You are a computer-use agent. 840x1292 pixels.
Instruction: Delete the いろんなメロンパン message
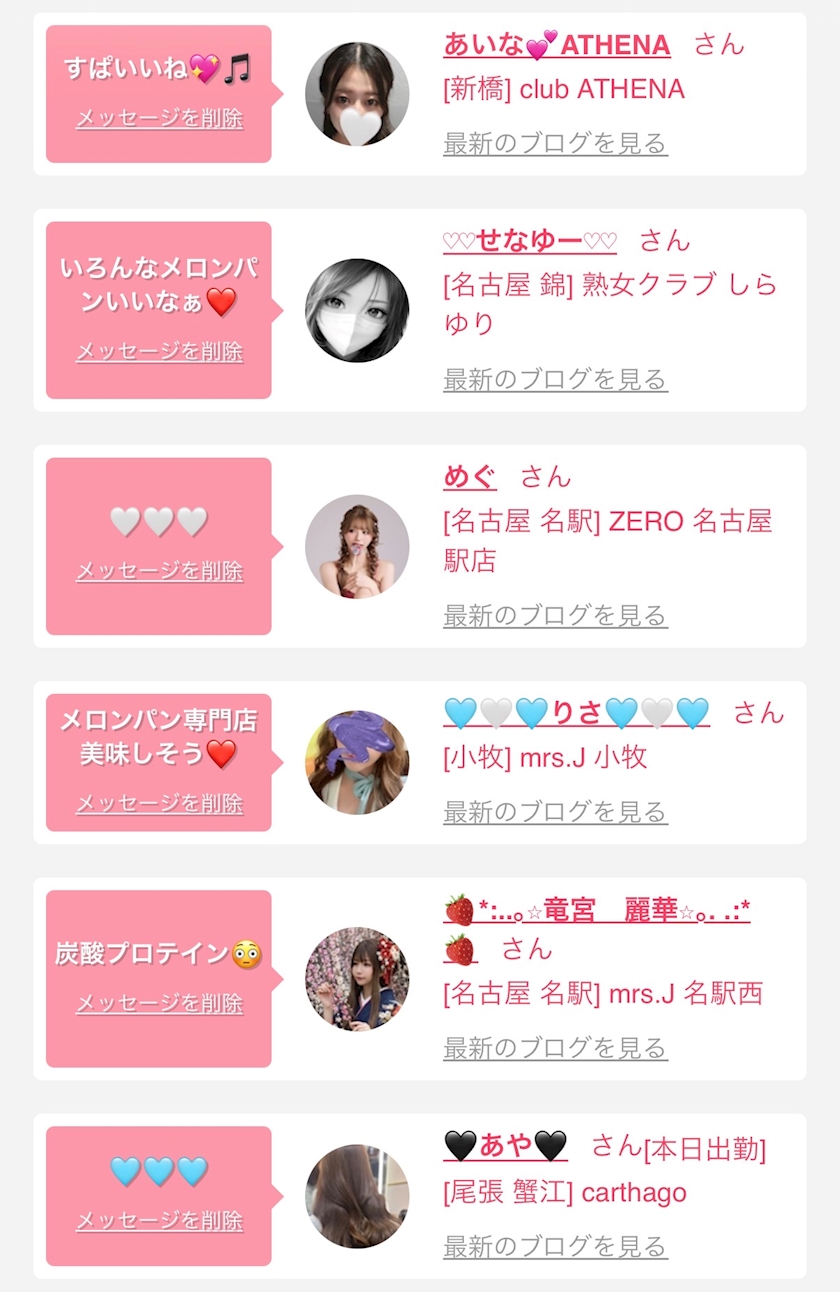coord(159,351)
